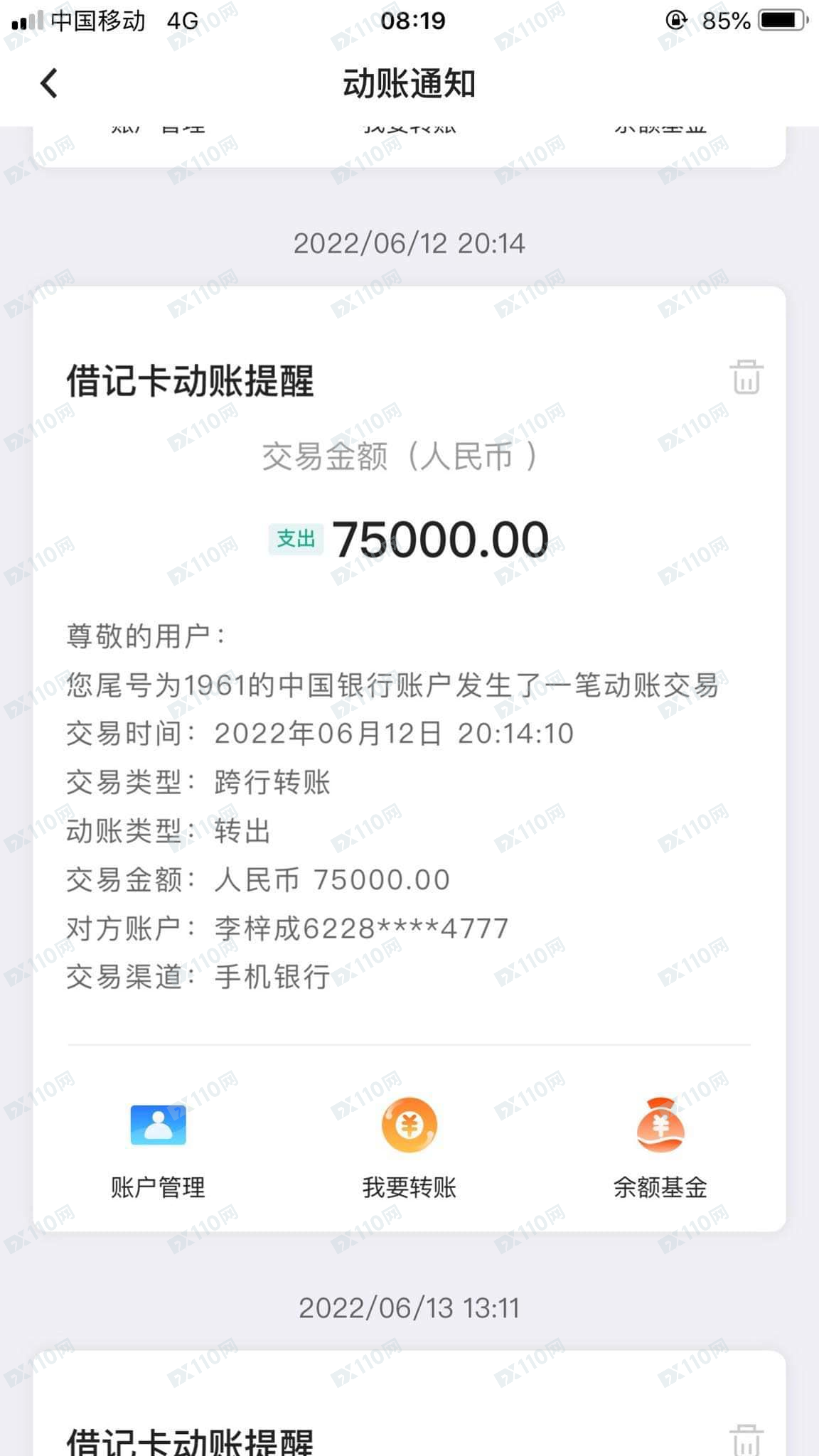Delete the 2022/06/13 13:11 notification
Image resolution: width=819 pixels, height=1456 pixels.
(746, 1440)
